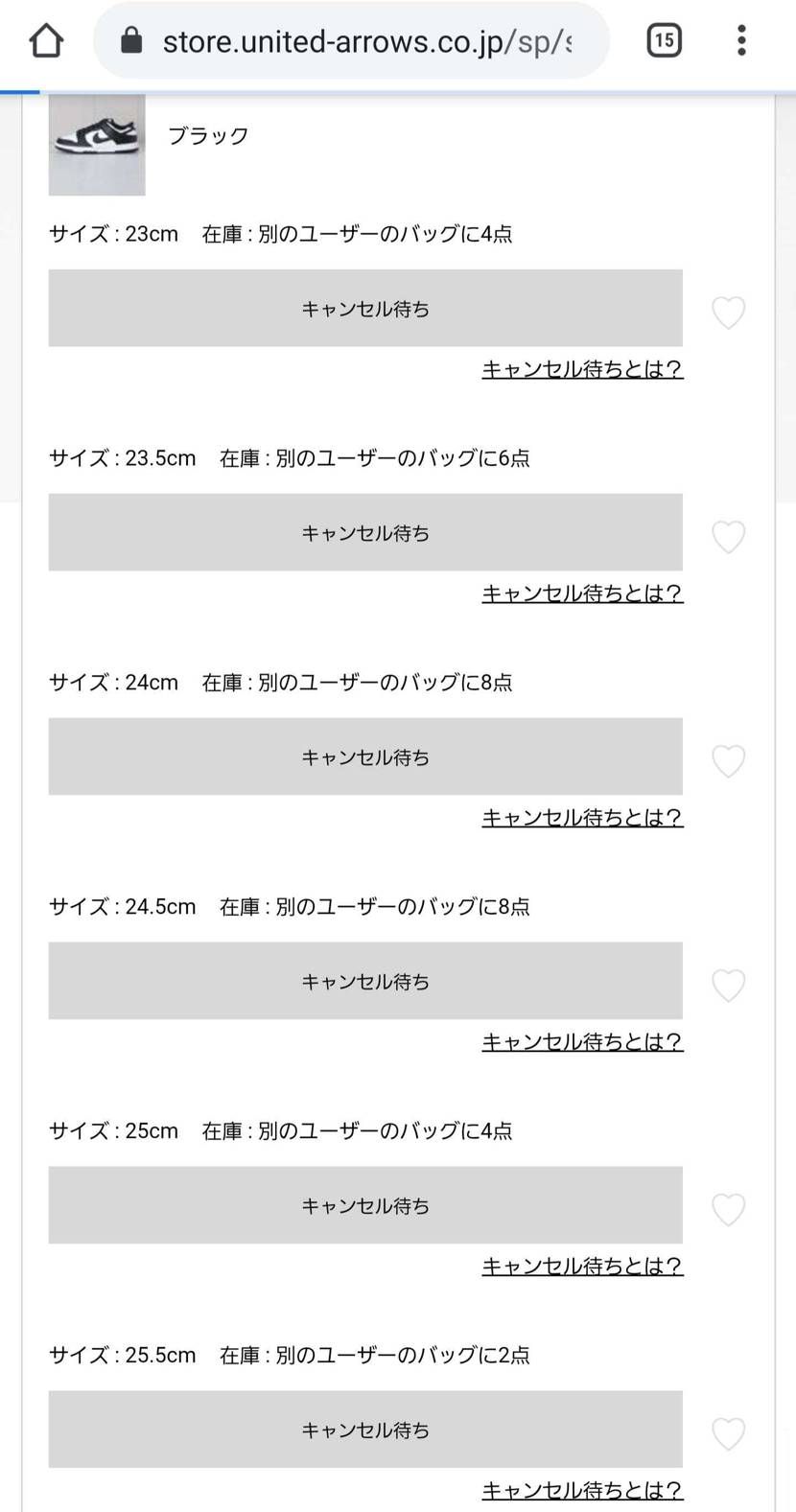
Task: Tap the heart icon beside size 24.5cm
Action: point(728,986)
